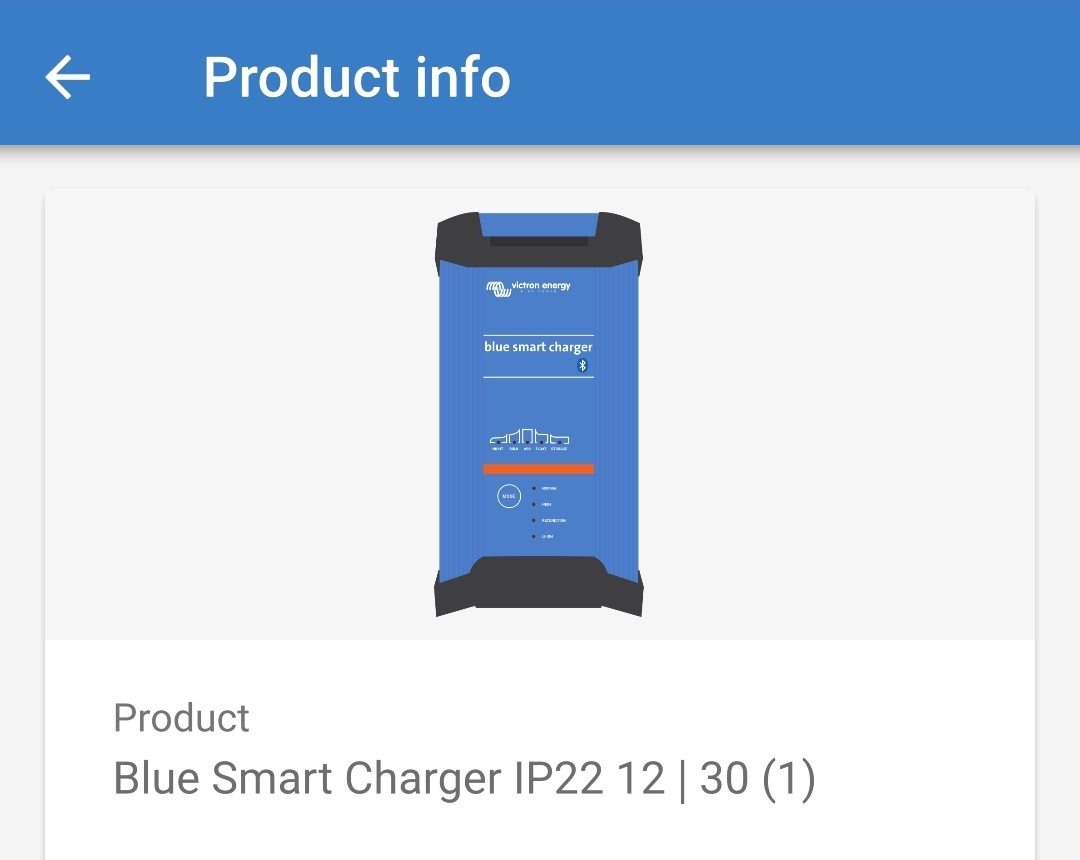
Task: Go back from Product info
Action: click(x=68, y=77)
